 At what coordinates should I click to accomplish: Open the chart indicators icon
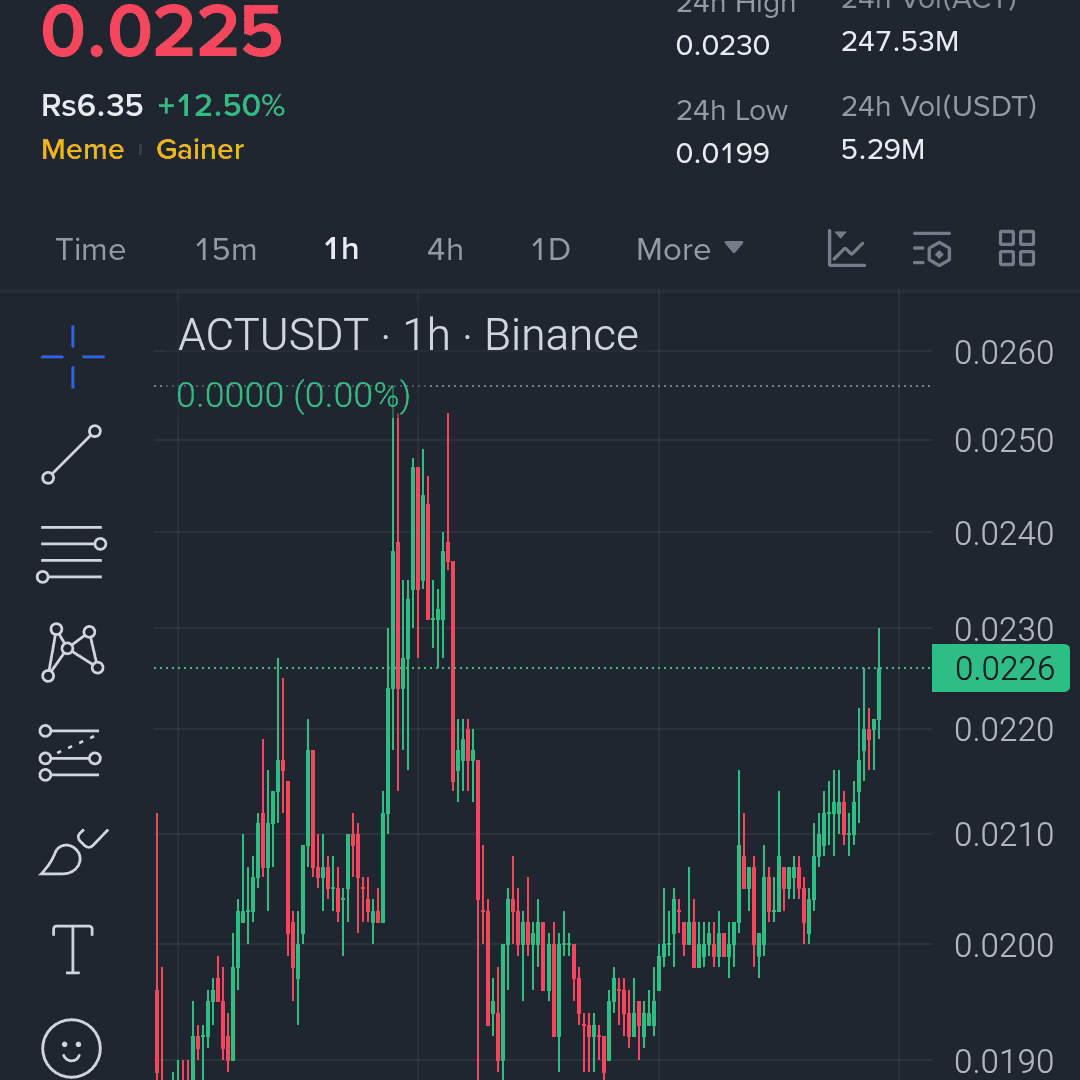pyautogui.click(x=846, y=248)
